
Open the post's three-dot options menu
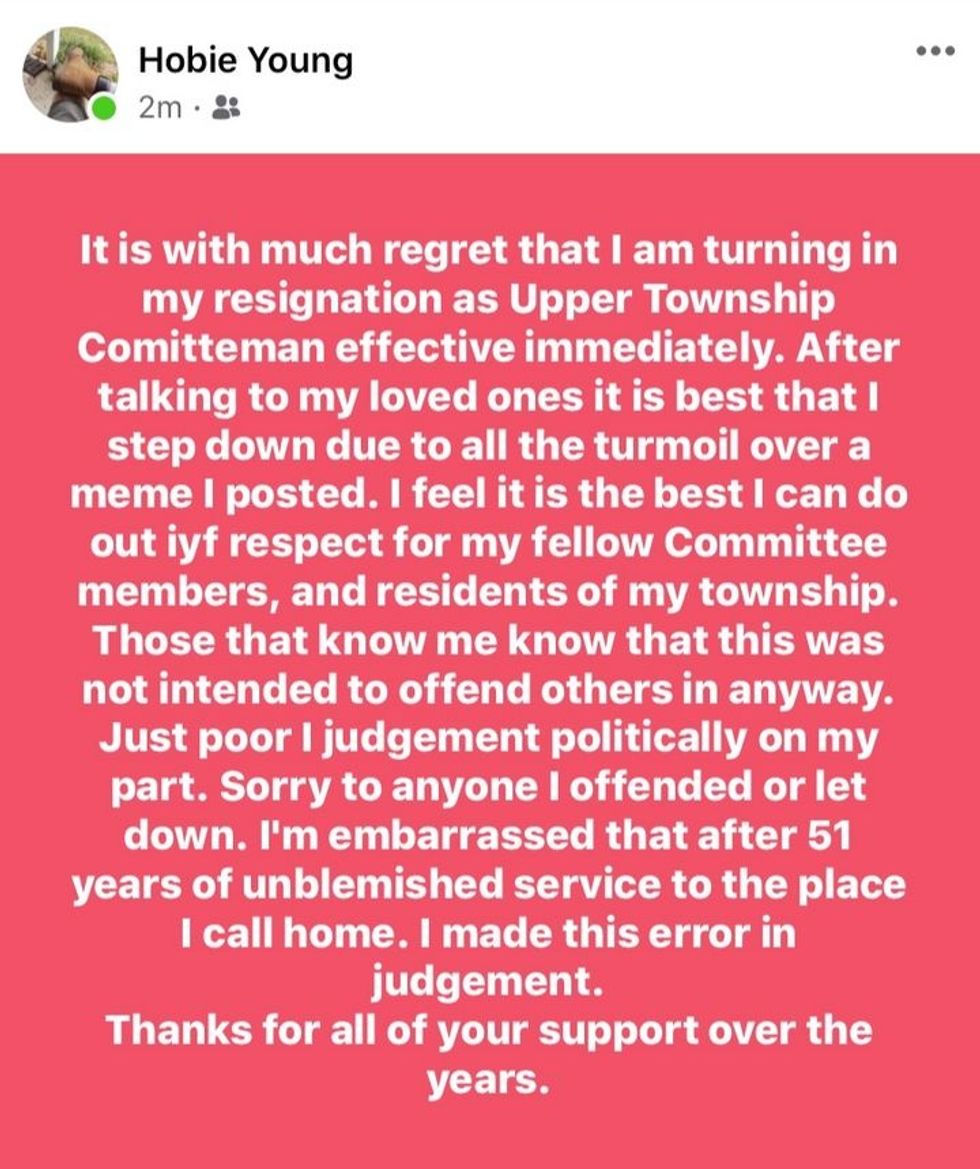pyautogui.click(x=936, y=50)
